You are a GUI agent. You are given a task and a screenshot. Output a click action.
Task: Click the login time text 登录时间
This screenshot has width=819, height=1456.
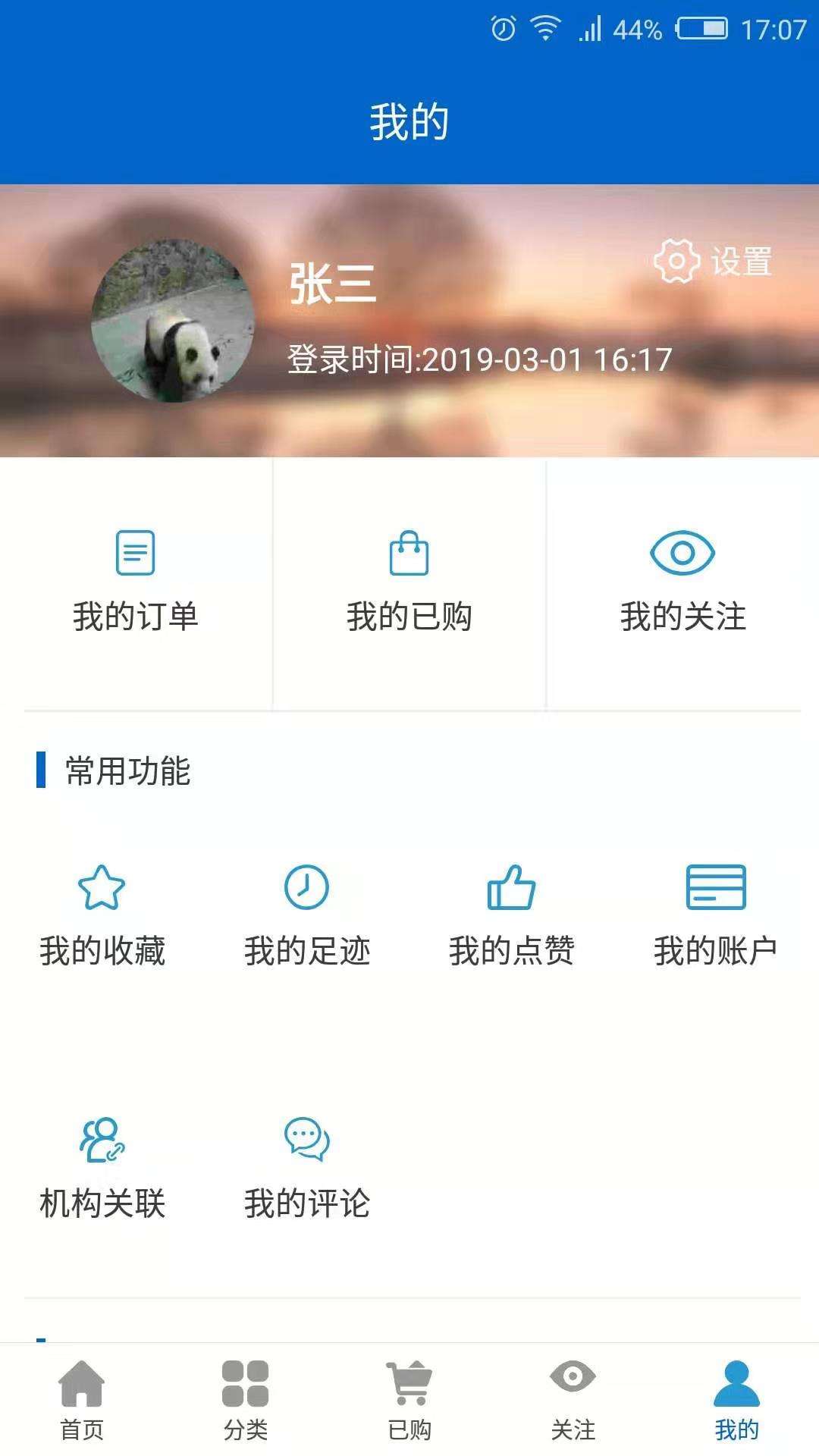(x=478, y=359)
